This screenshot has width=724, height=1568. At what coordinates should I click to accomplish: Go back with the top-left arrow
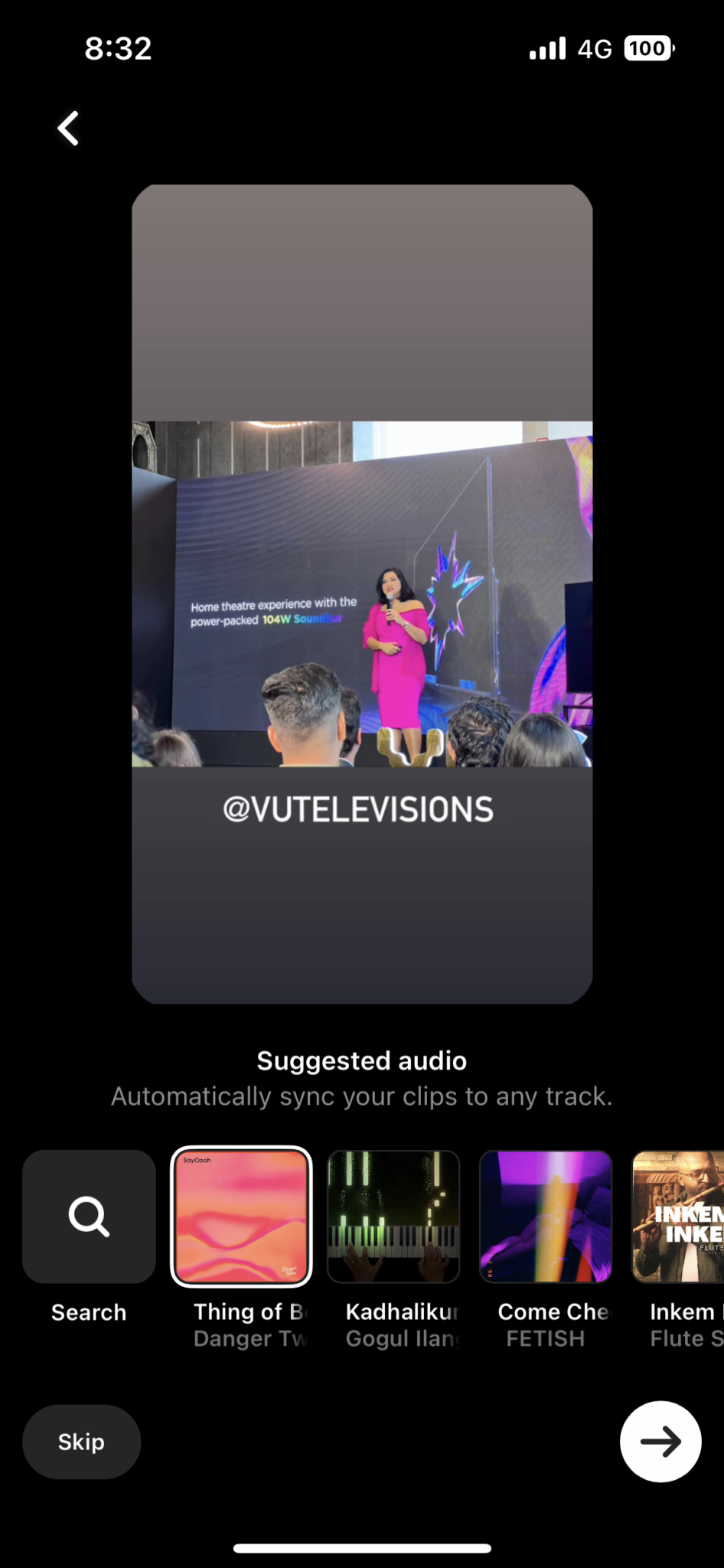pyautogui.click(x=68, y=128)
